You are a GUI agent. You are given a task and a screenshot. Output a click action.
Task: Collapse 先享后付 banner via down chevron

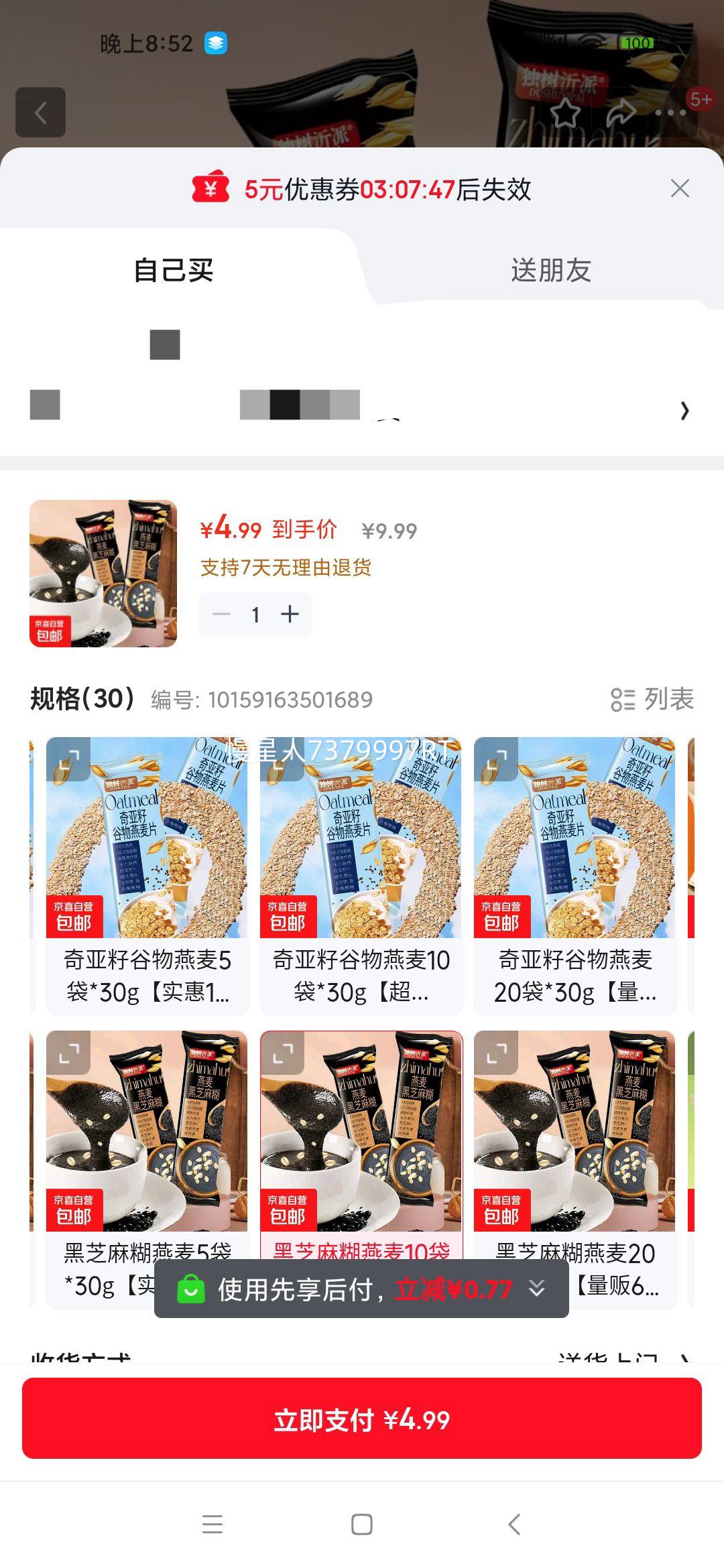pyautogui.click(x=536, y=1287)
